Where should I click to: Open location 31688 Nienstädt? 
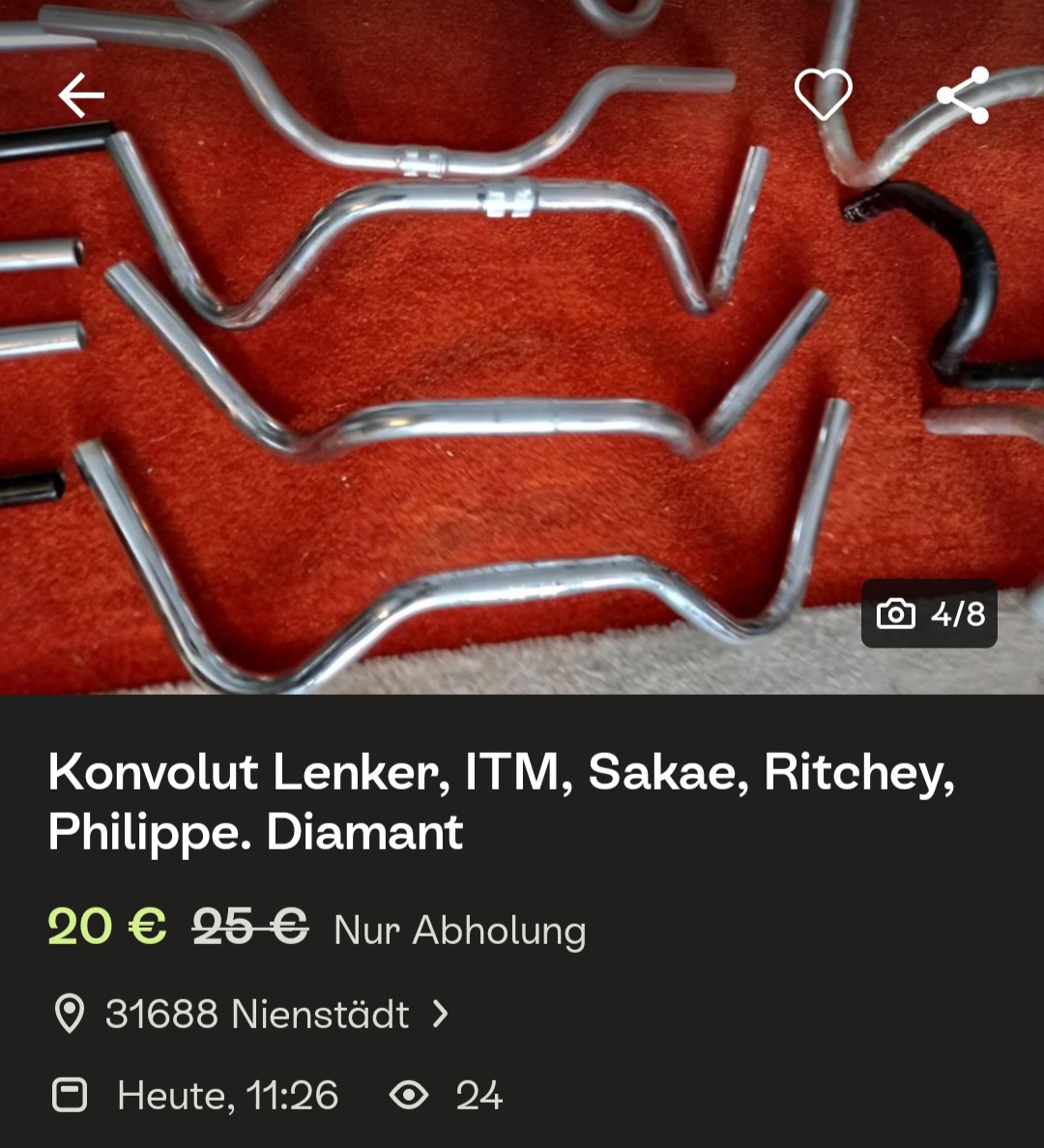pos(256,1015)
